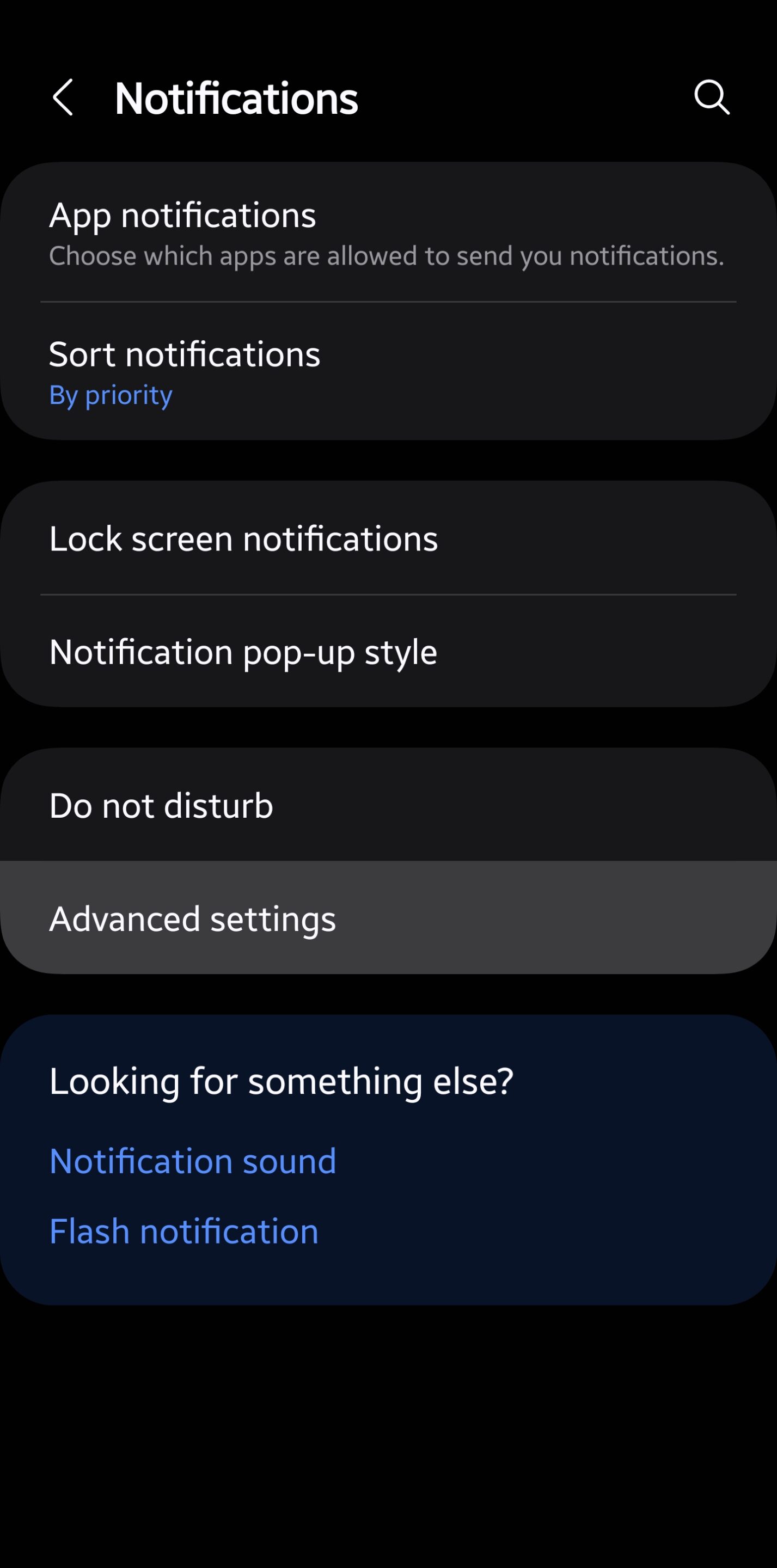The height and width of the screenshot is (1568, 777).
Task: Open the search icon
Action: [x=711, y=97]
